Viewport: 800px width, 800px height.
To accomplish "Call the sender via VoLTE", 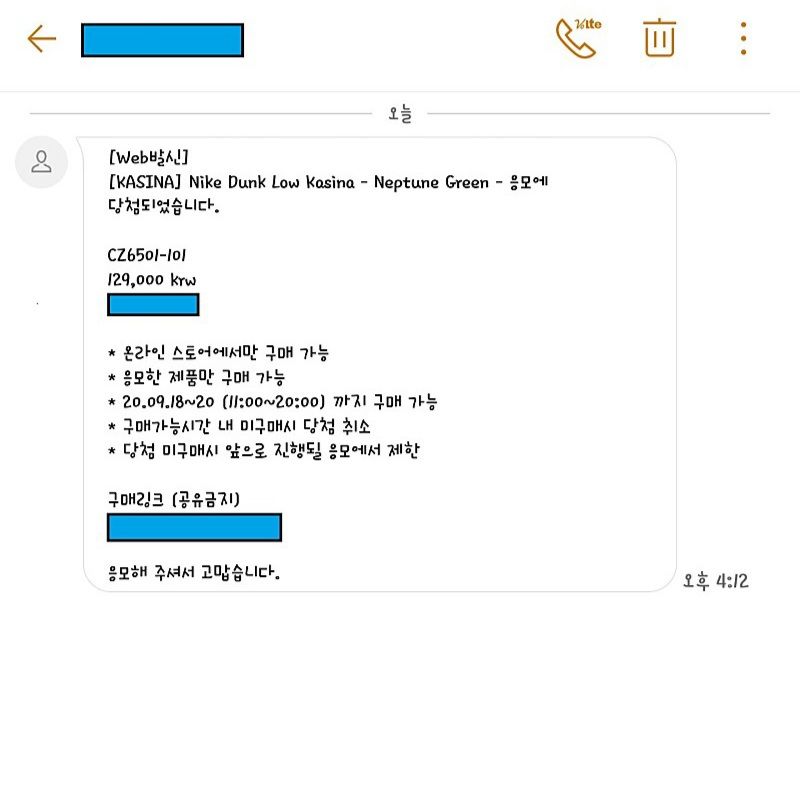I will click(x=578, y=38).
